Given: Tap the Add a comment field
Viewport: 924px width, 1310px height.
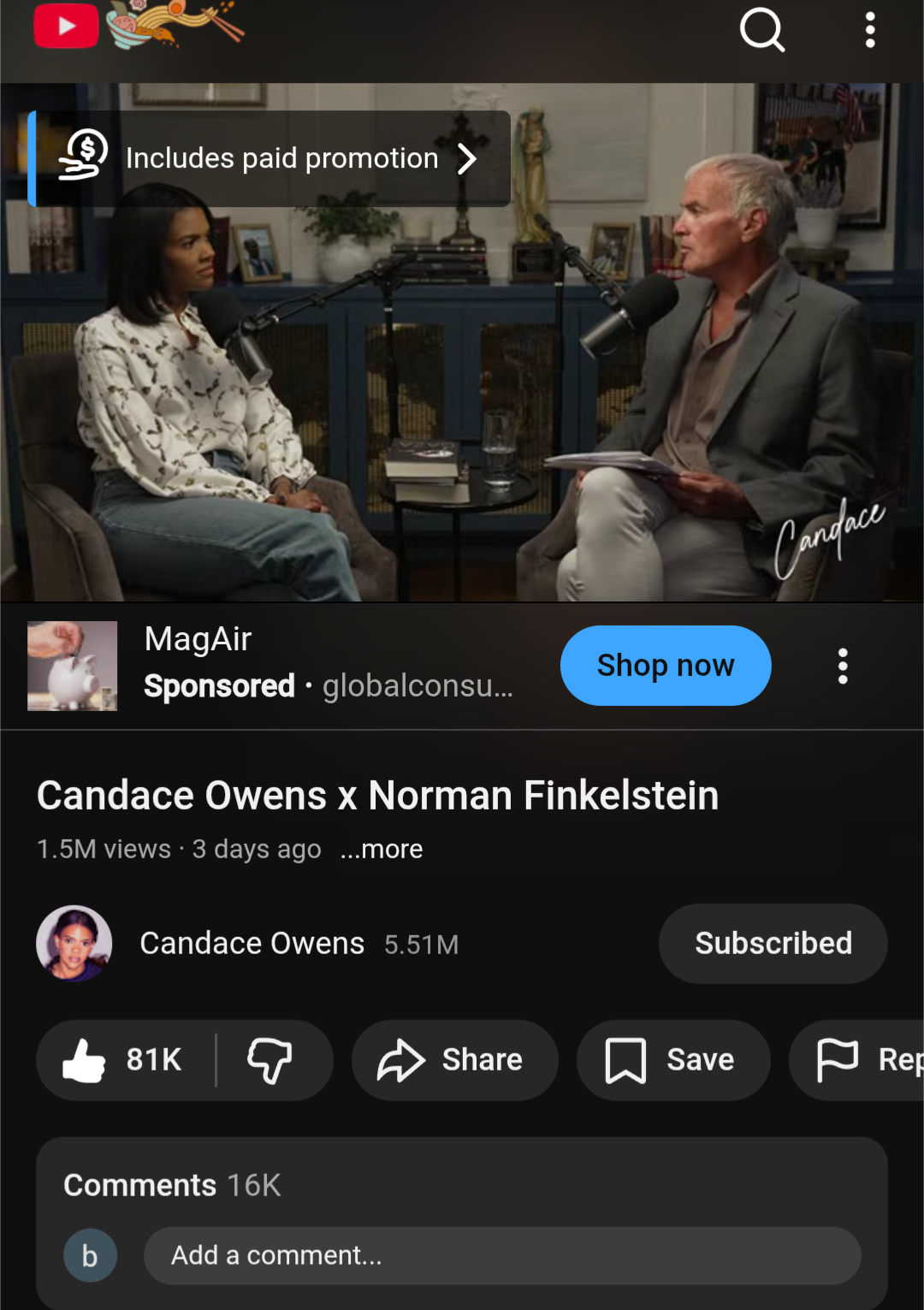Looking at the screenshot, I should 501,1255.
